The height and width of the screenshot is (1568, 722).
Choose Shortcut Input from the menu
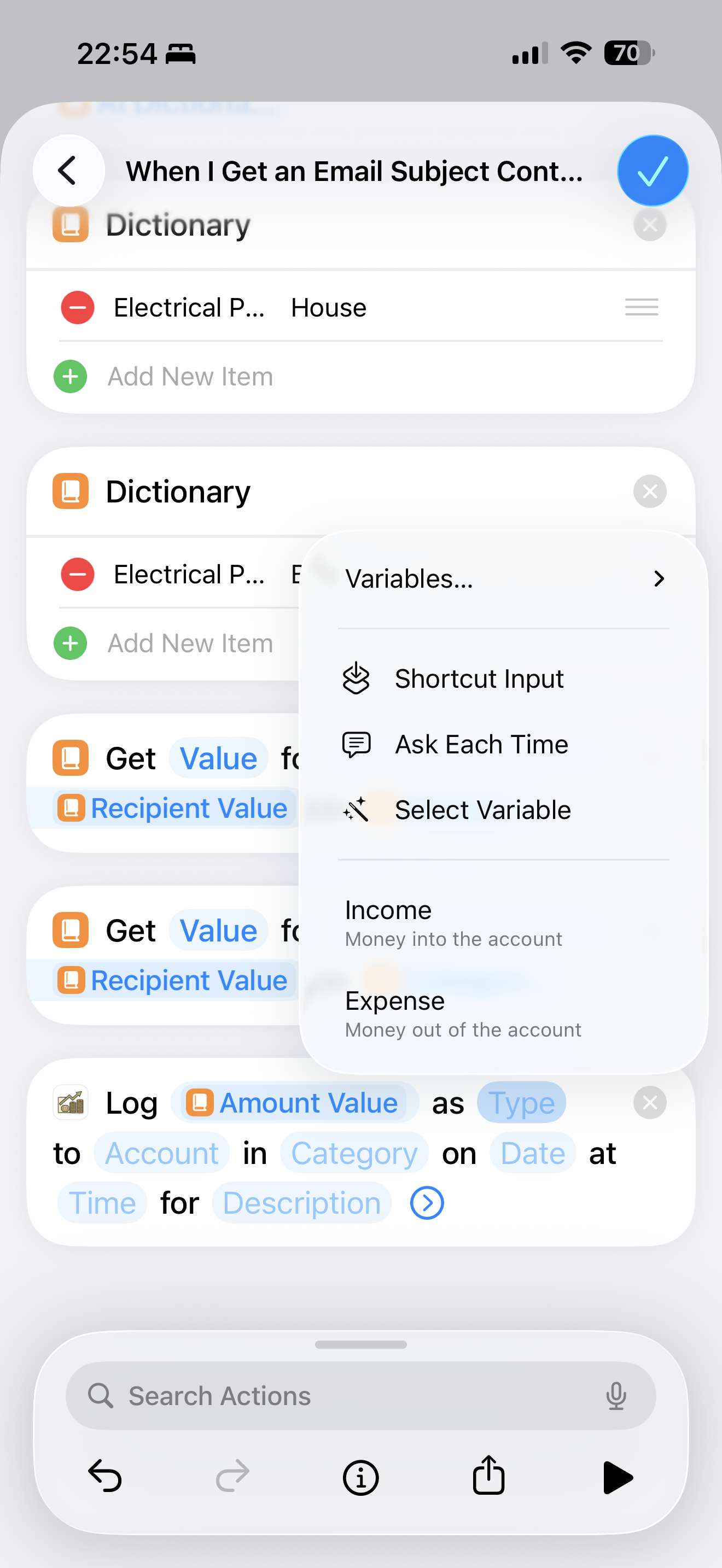pos(479,678)
